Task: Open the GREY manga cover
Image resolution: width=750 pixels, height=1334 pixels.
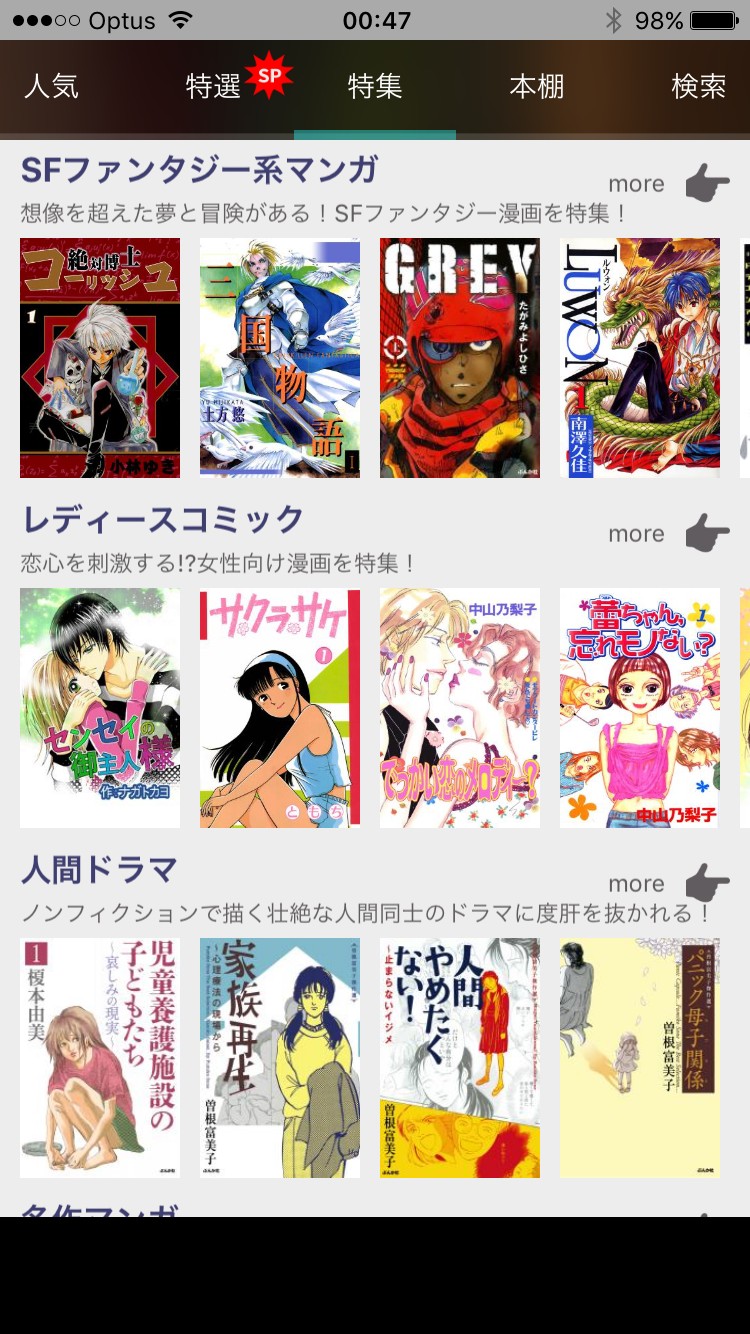Action: point(460,358)
